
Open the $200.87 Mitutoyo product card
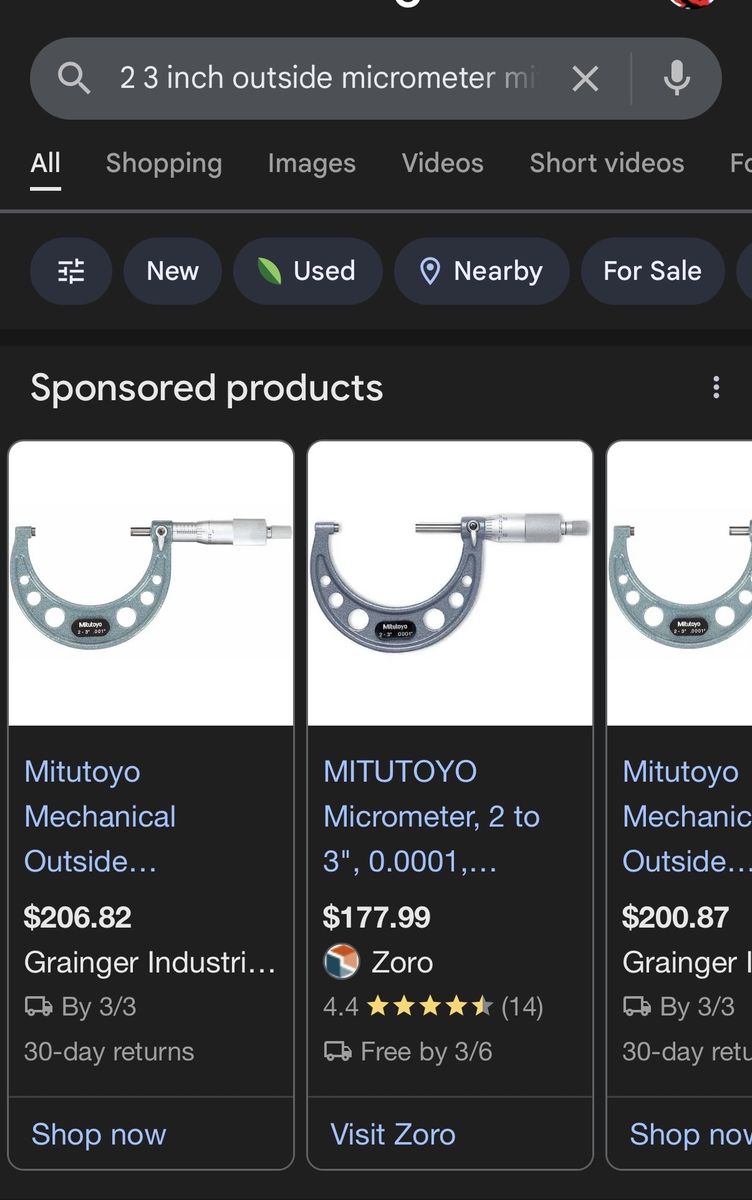[x=680, y=816]
